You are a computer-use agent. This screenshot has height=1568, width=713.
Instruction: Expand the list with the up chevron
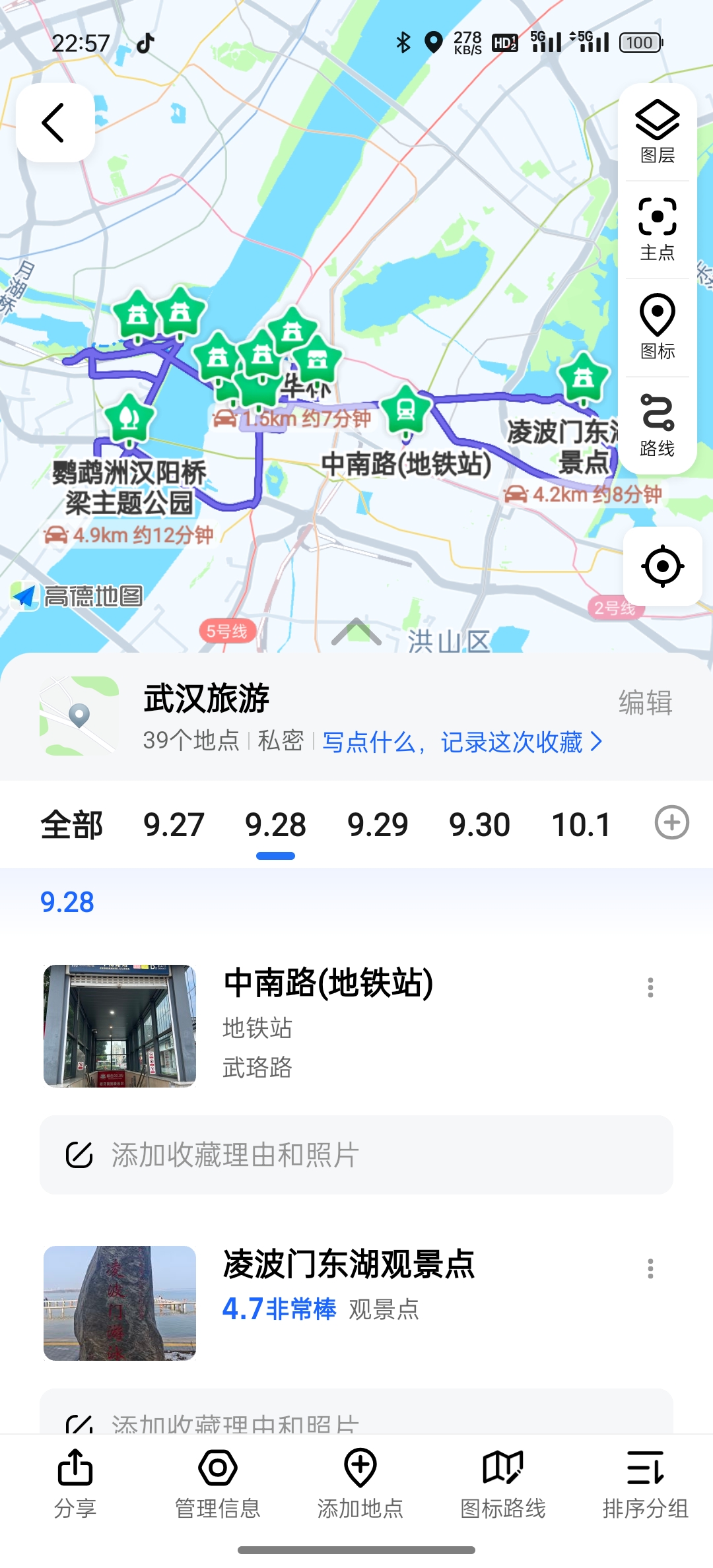point(356,632)
